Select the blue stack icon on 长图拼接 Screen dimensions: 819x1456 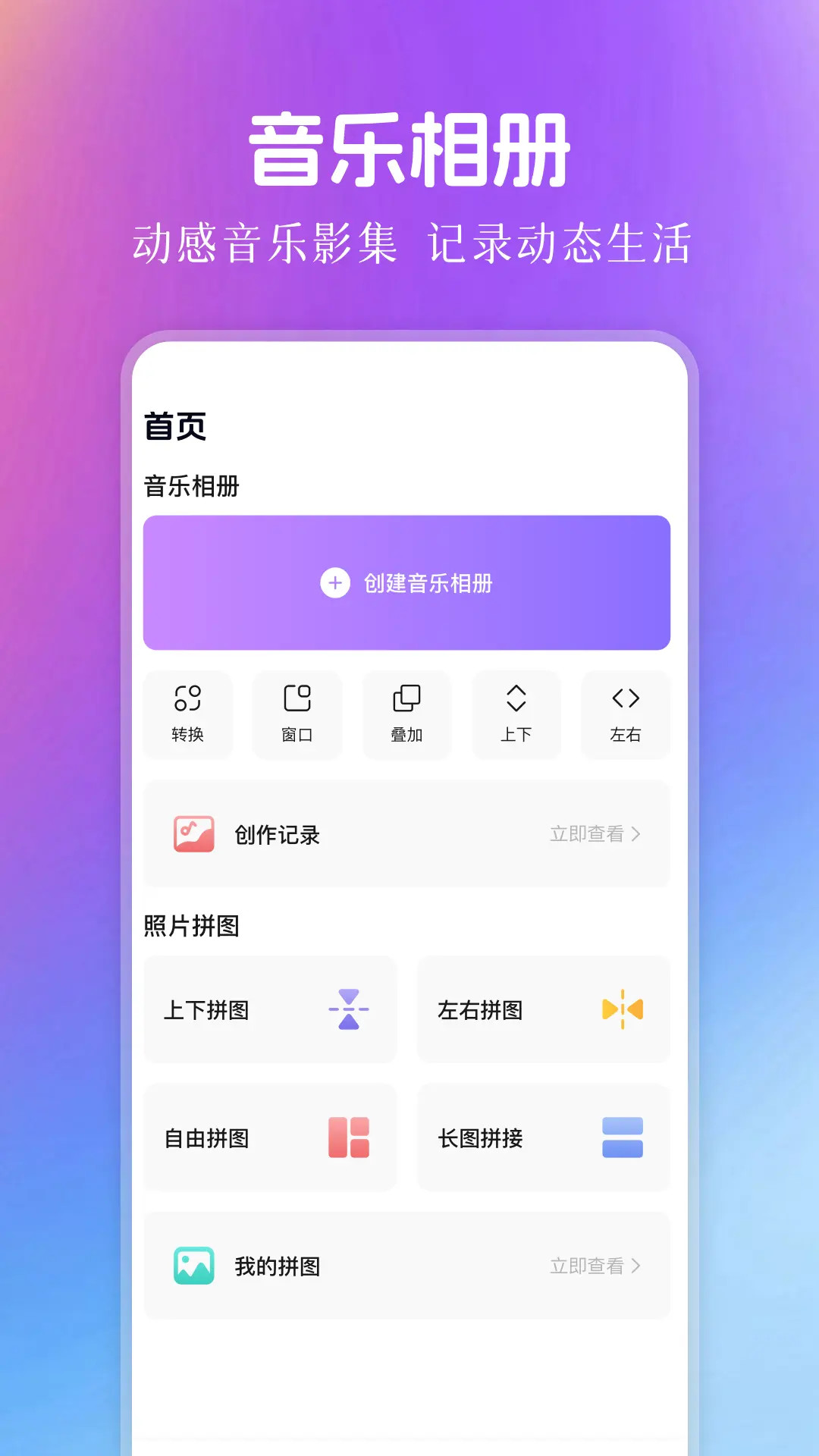pos(621,1138)
